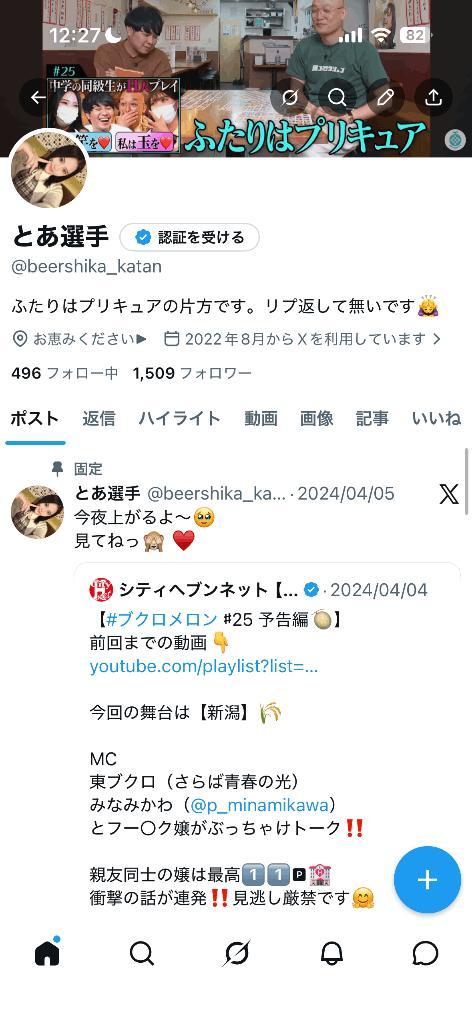Viewport: 472px width, 1024px height.
Task: Open the youtube.com/playlist link
Action: click(x=204, y=667)
